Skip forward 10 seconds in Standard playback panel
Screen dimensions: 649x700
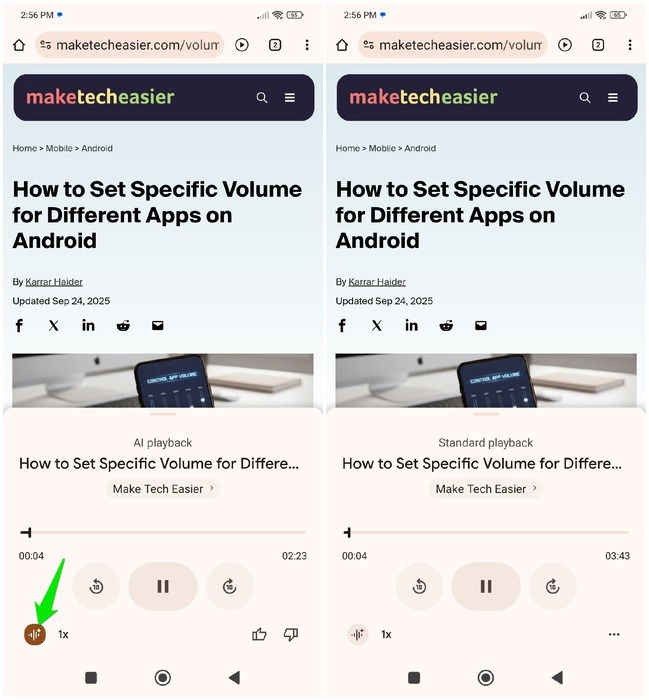[553, 586]
